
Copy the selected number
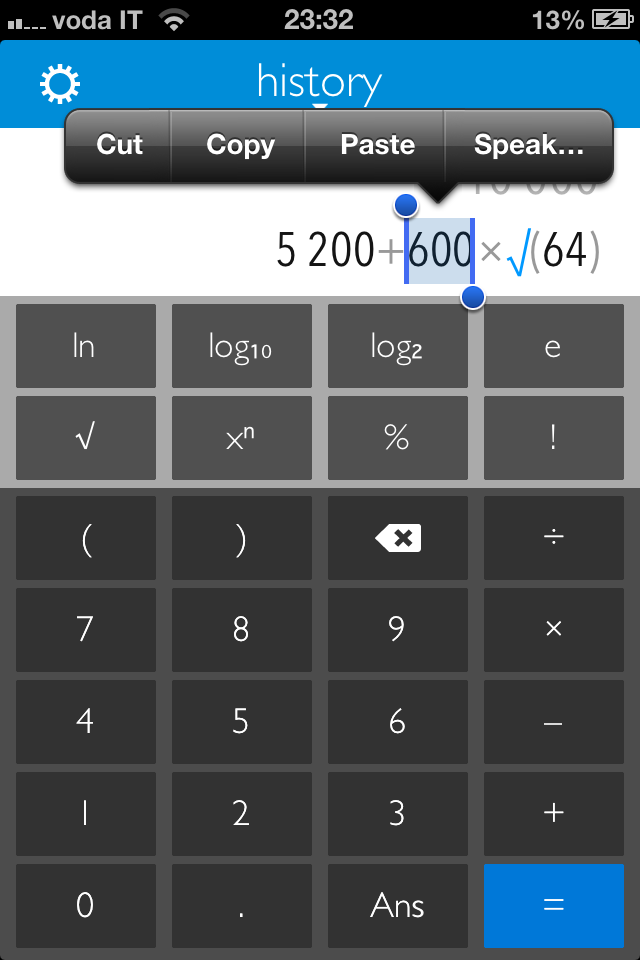click(x=240, y=145)
